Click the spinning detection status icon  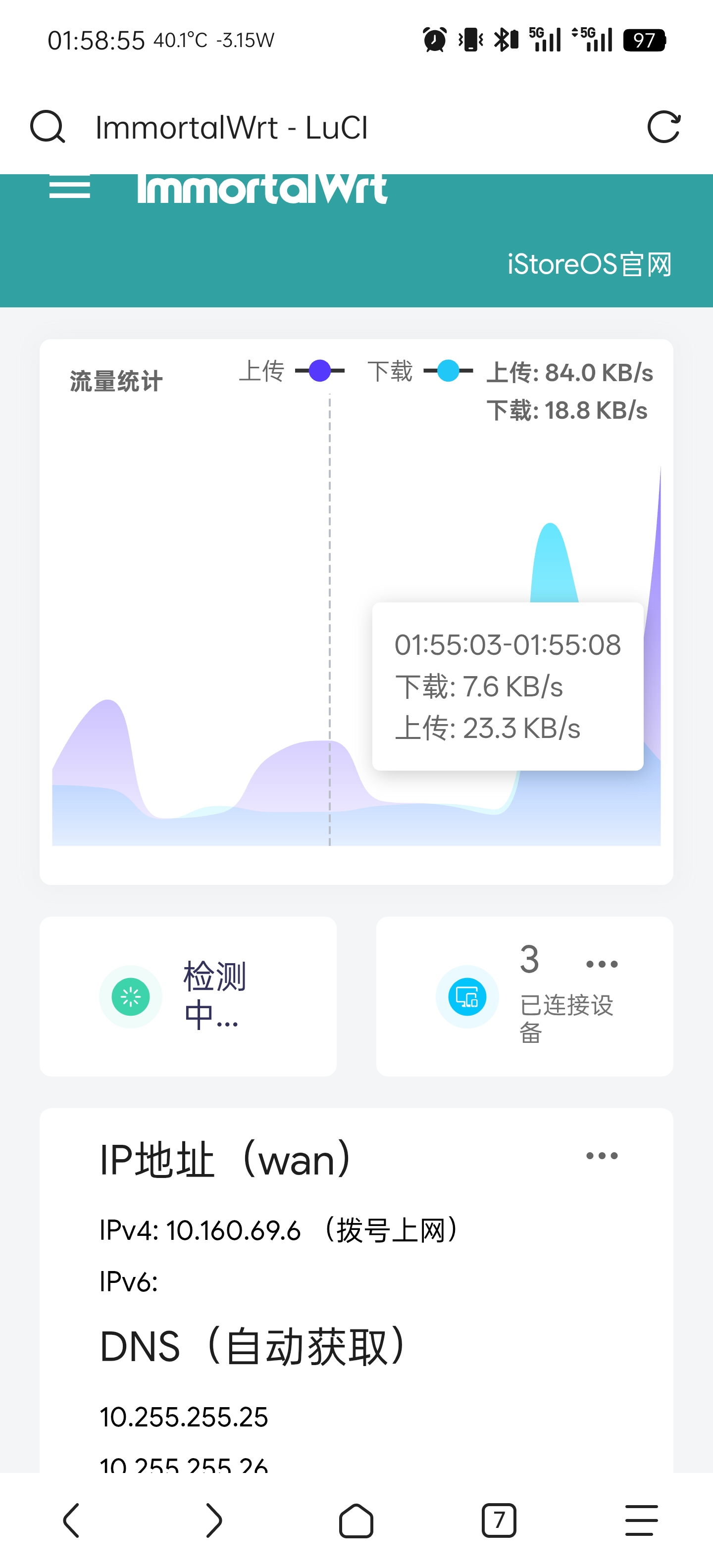[x=130, y=996]
